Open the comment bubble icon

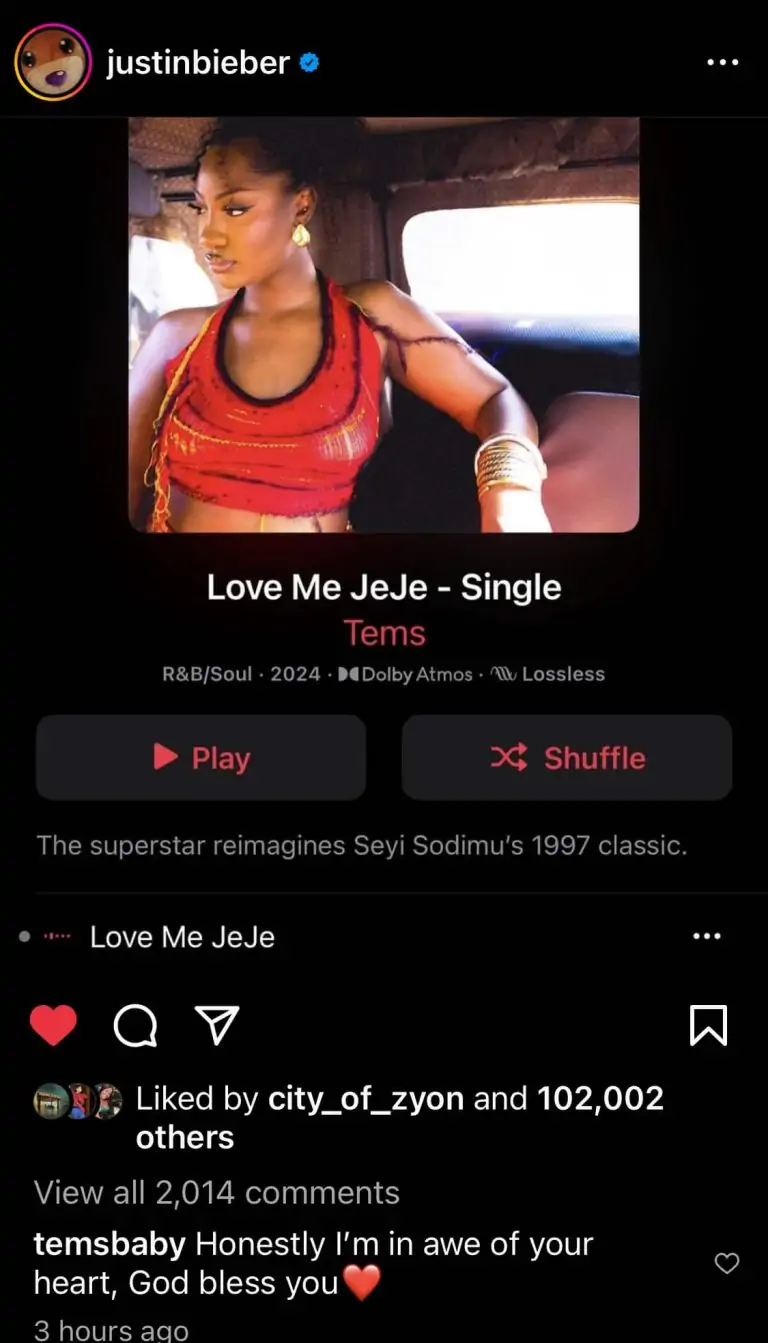click(x=135, y=1025)
